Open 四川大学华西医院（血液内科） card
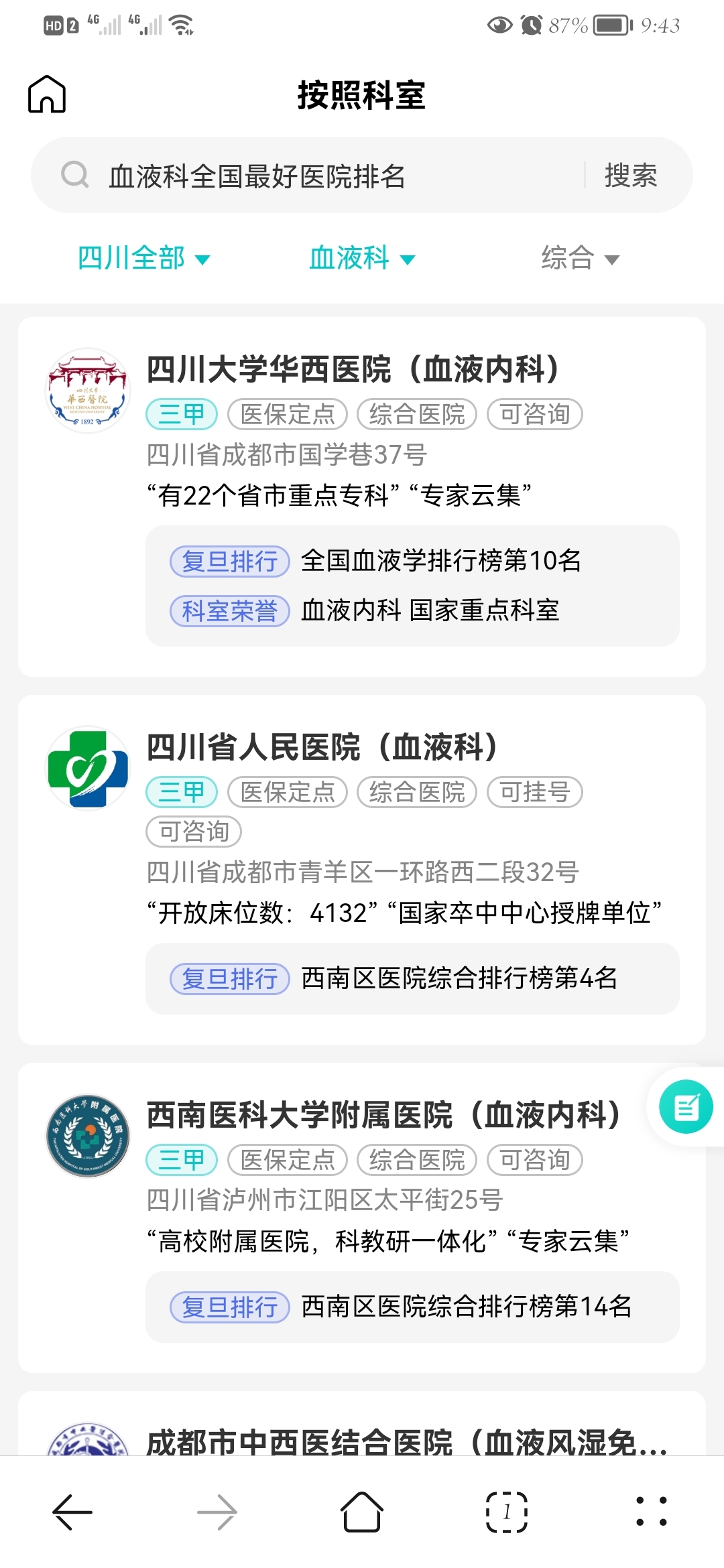724x1568 pixels. pos(362,497)
